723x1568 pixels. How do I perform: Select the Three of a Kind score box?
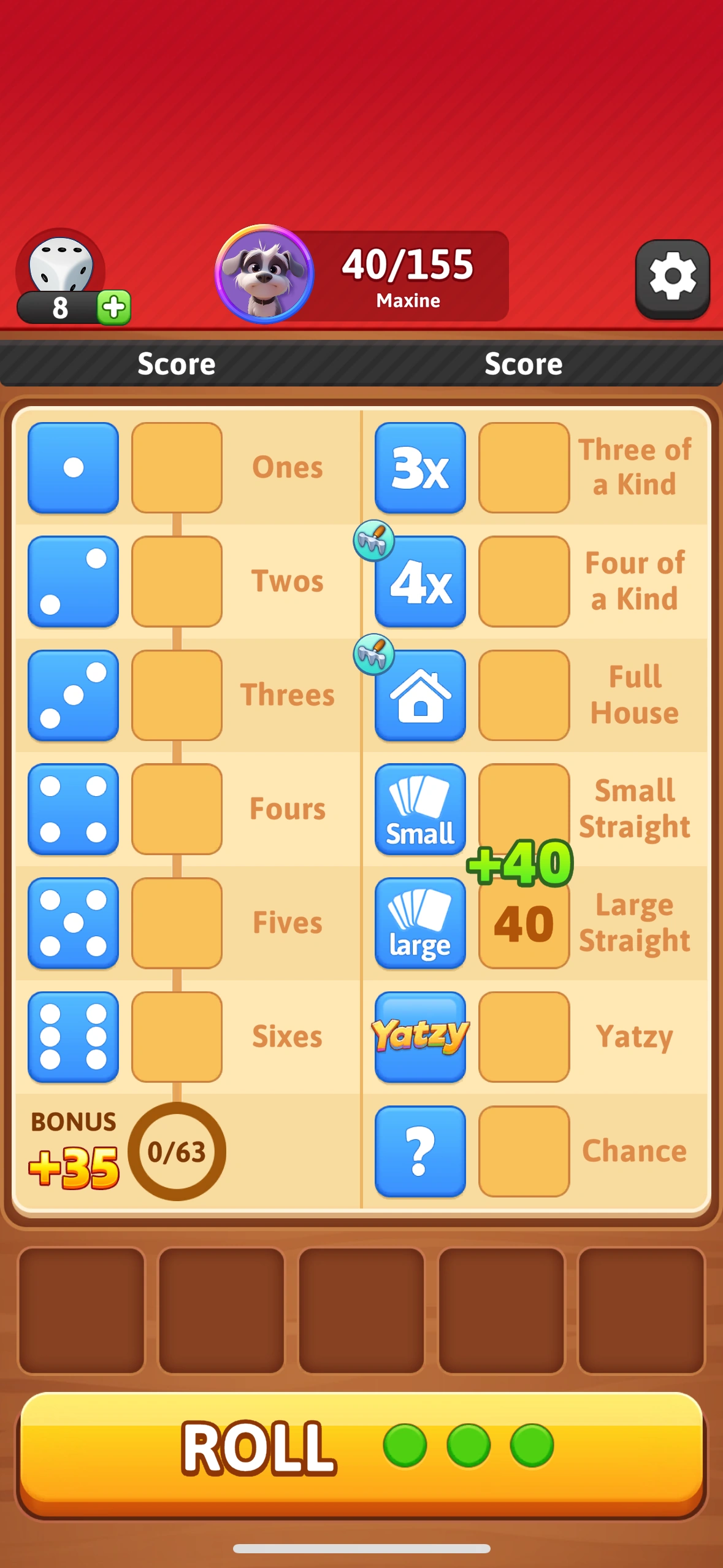[x=524, y=467]
